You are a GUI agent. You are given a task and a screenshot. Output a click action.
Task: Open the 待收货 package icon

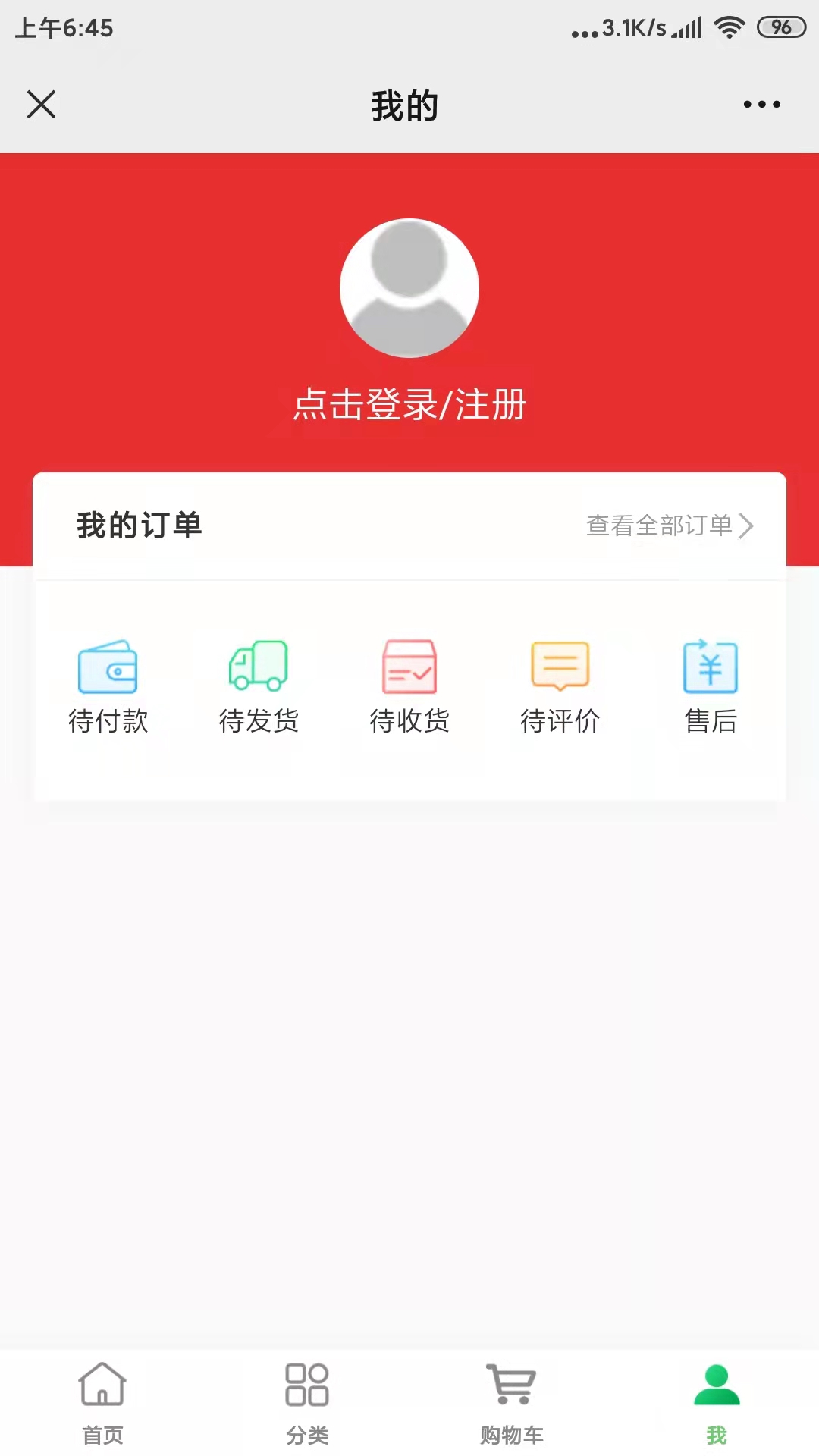pos(409,667)
